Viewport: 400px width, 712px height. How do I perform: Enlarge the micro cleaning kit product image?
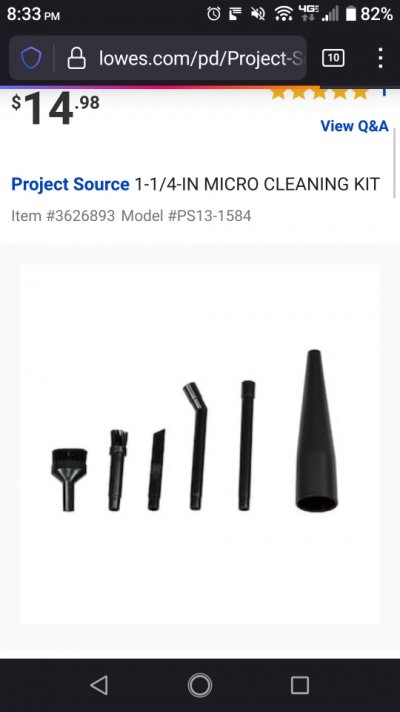[x=200, y=444]
